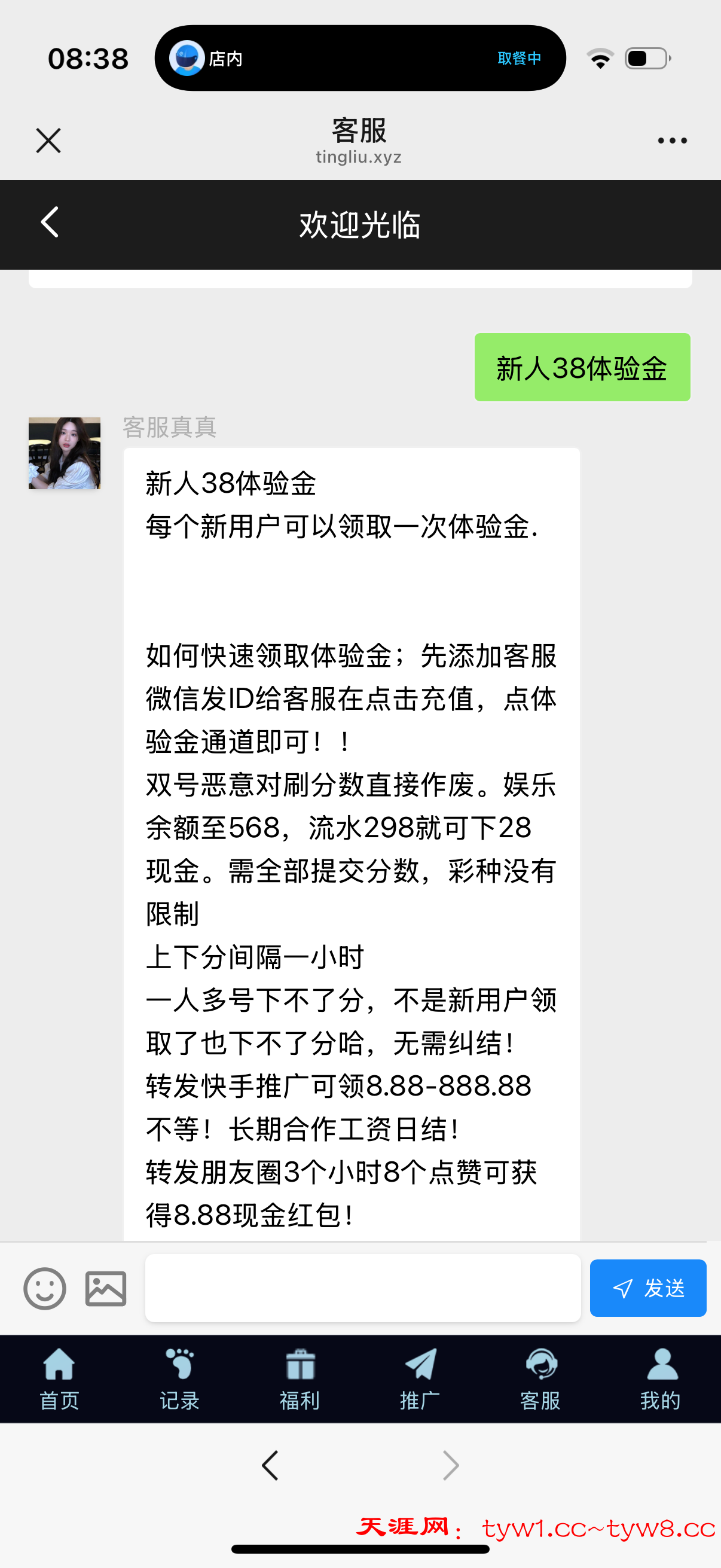Attach an image to the chat

(x=106, y=1288)
